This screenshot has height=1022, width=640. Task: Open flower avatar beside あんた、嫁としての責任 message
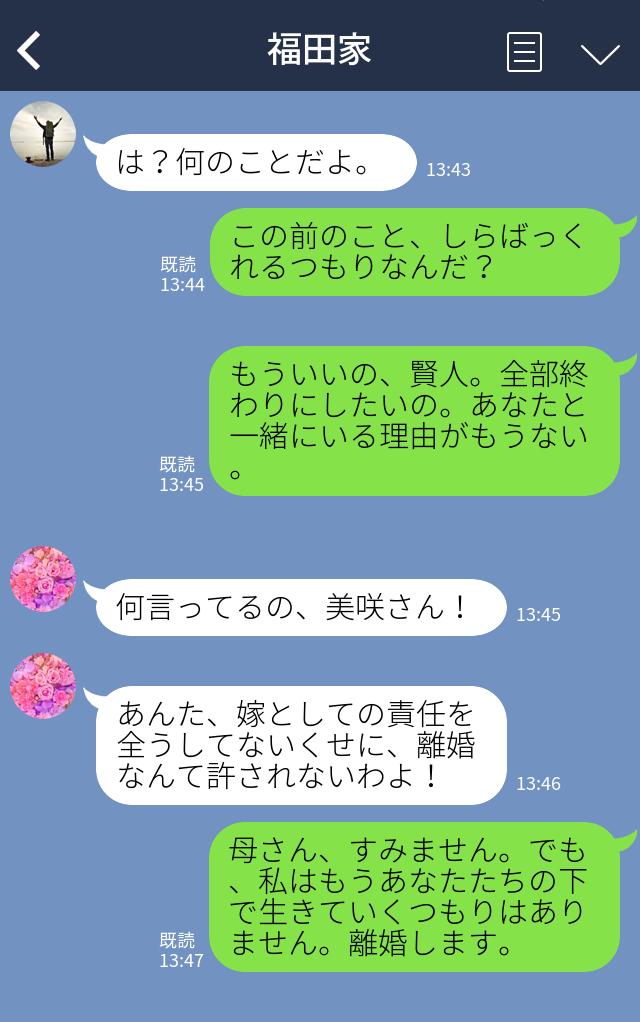point(43,686)
